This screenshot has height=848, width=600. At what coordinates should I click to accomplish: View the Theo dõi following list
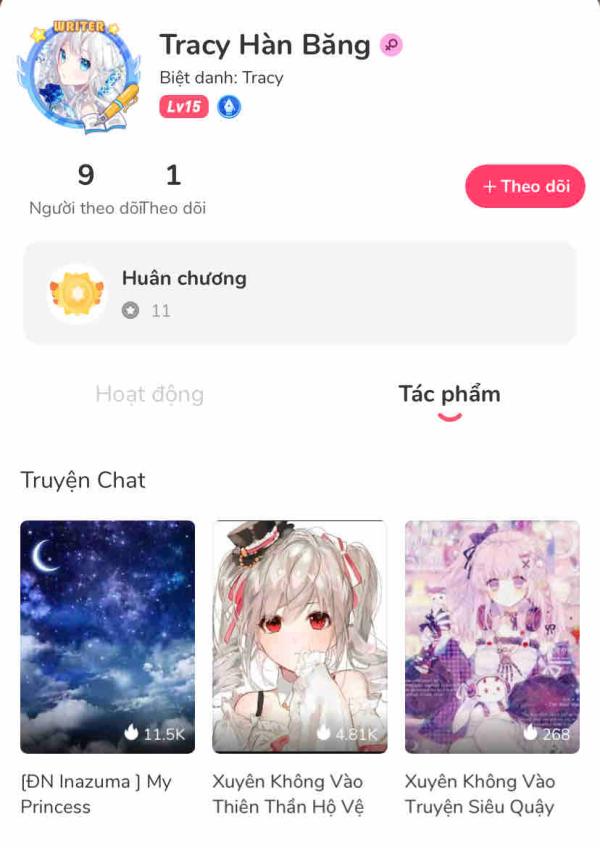point(173,189)
